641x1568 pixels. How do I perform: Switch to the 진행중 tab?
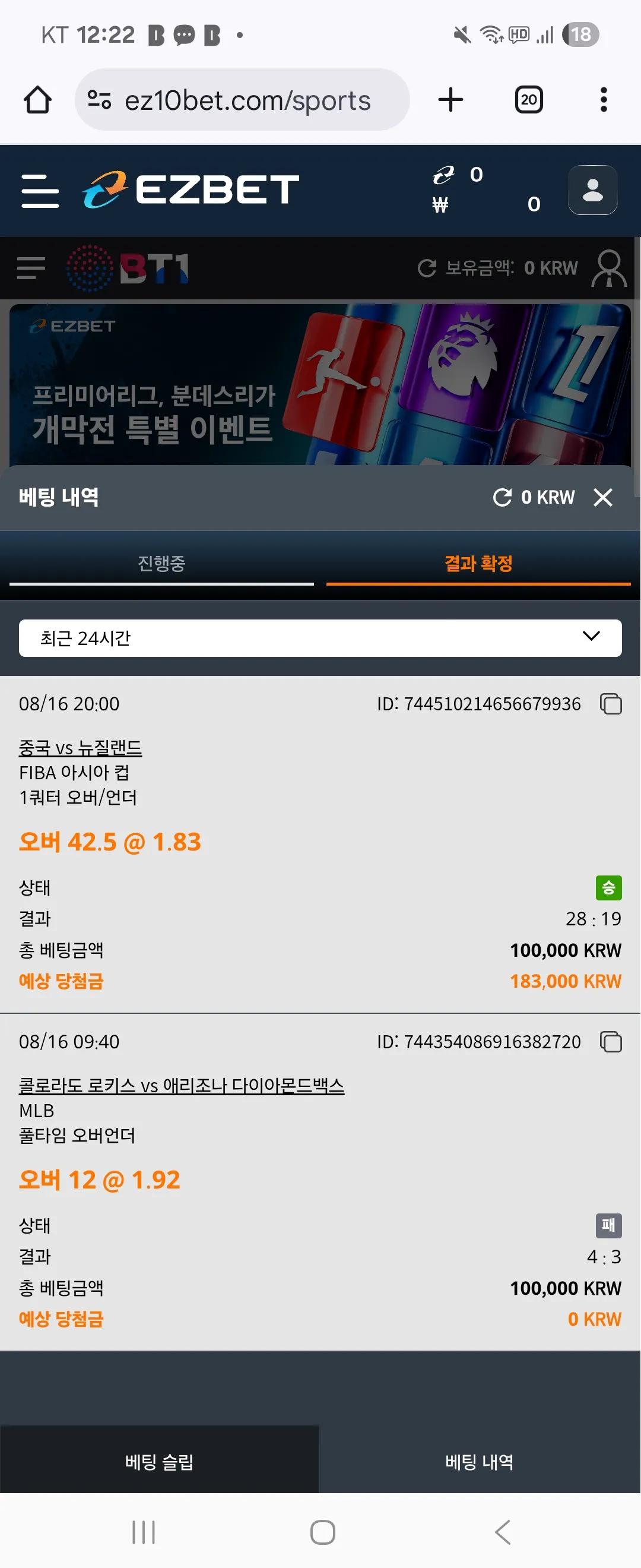click(x=161, y=564)
